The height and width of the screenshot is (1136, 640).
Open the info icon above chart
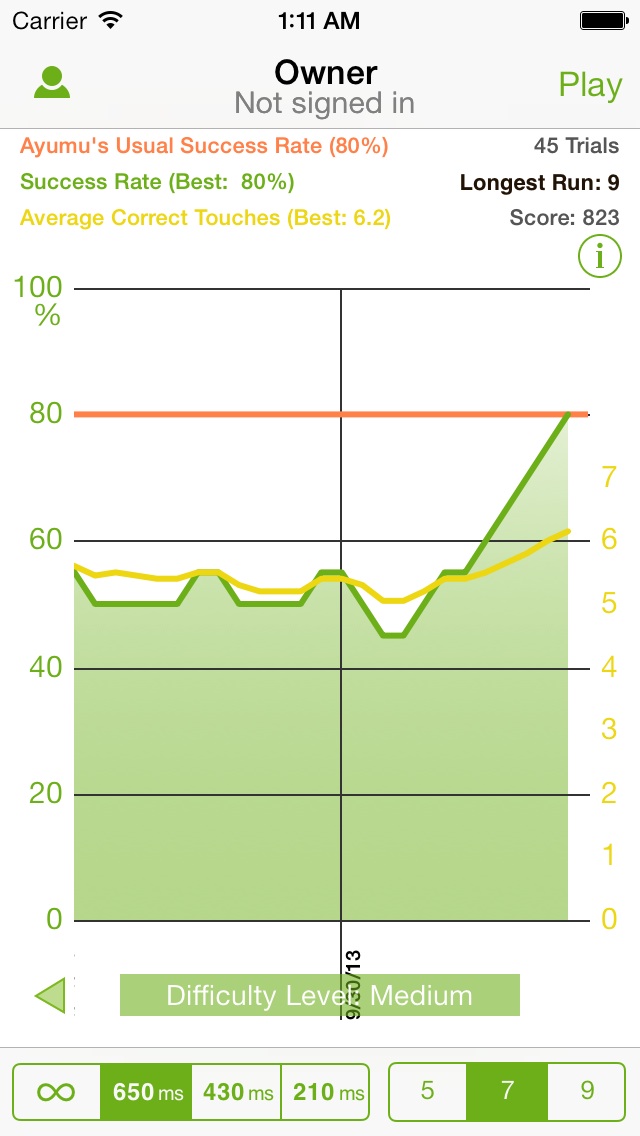599,257
